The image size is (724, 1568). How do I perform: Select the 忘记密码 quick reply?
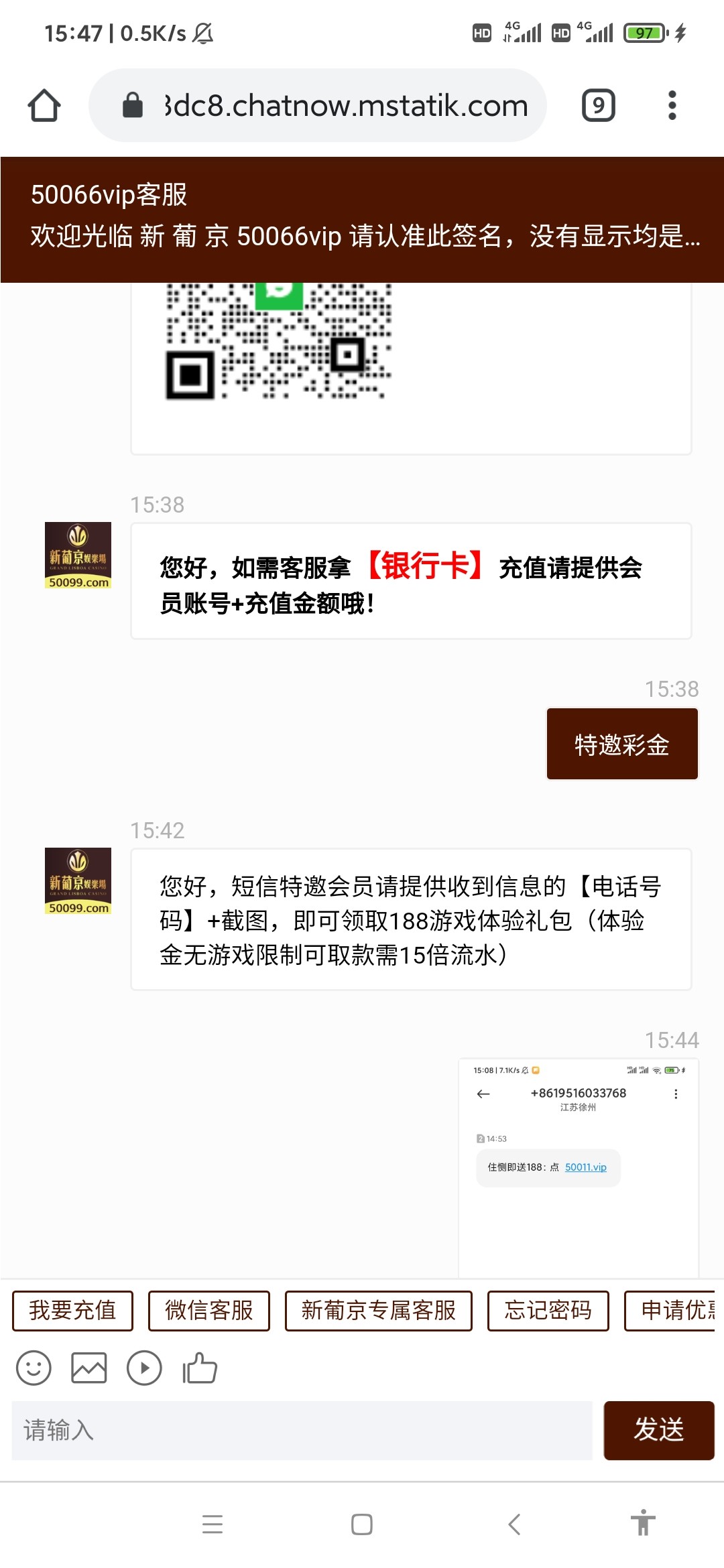pos(548,1310)
